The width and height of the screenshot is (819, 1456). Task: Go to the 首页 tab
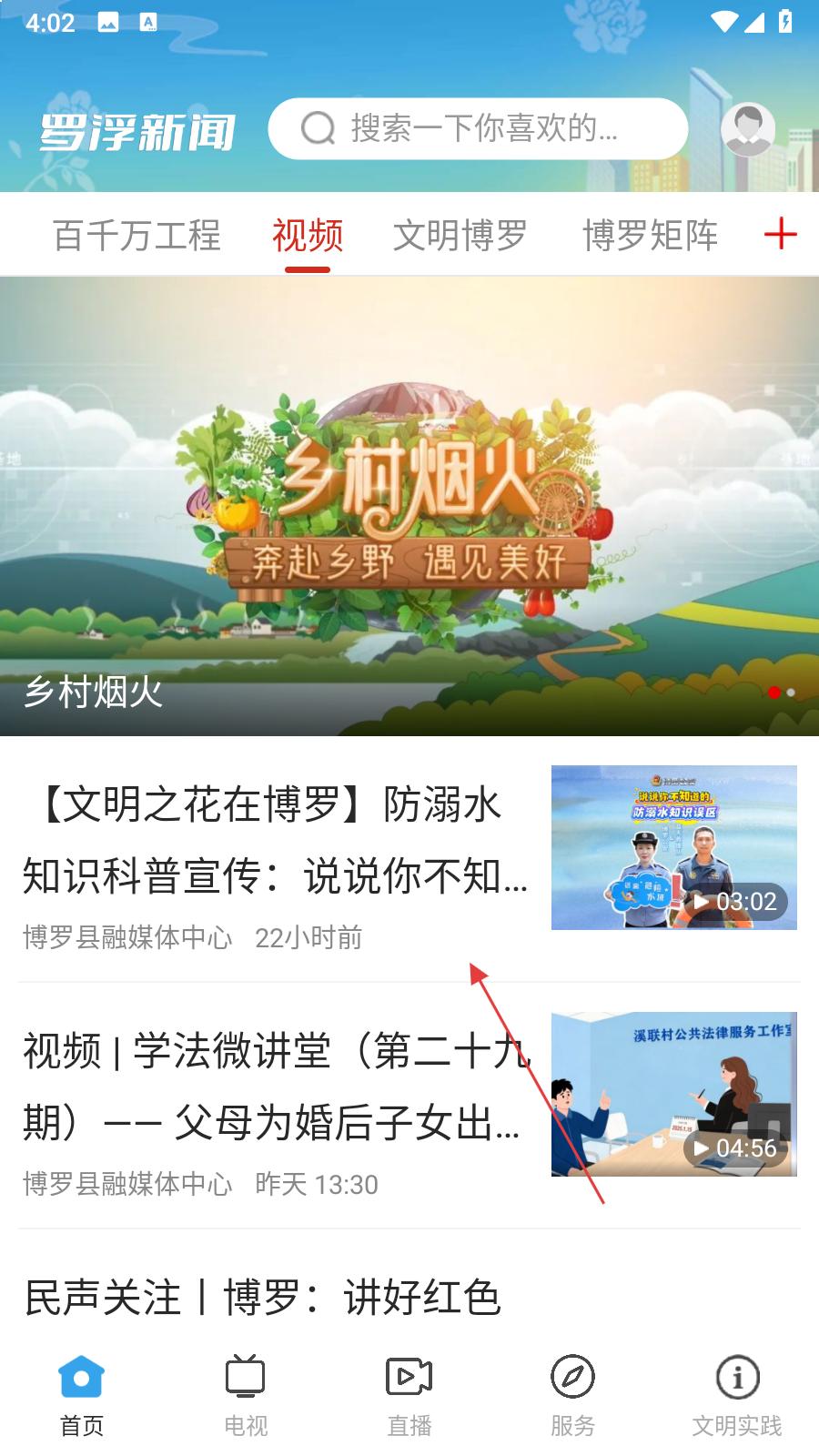(82, 1395)
